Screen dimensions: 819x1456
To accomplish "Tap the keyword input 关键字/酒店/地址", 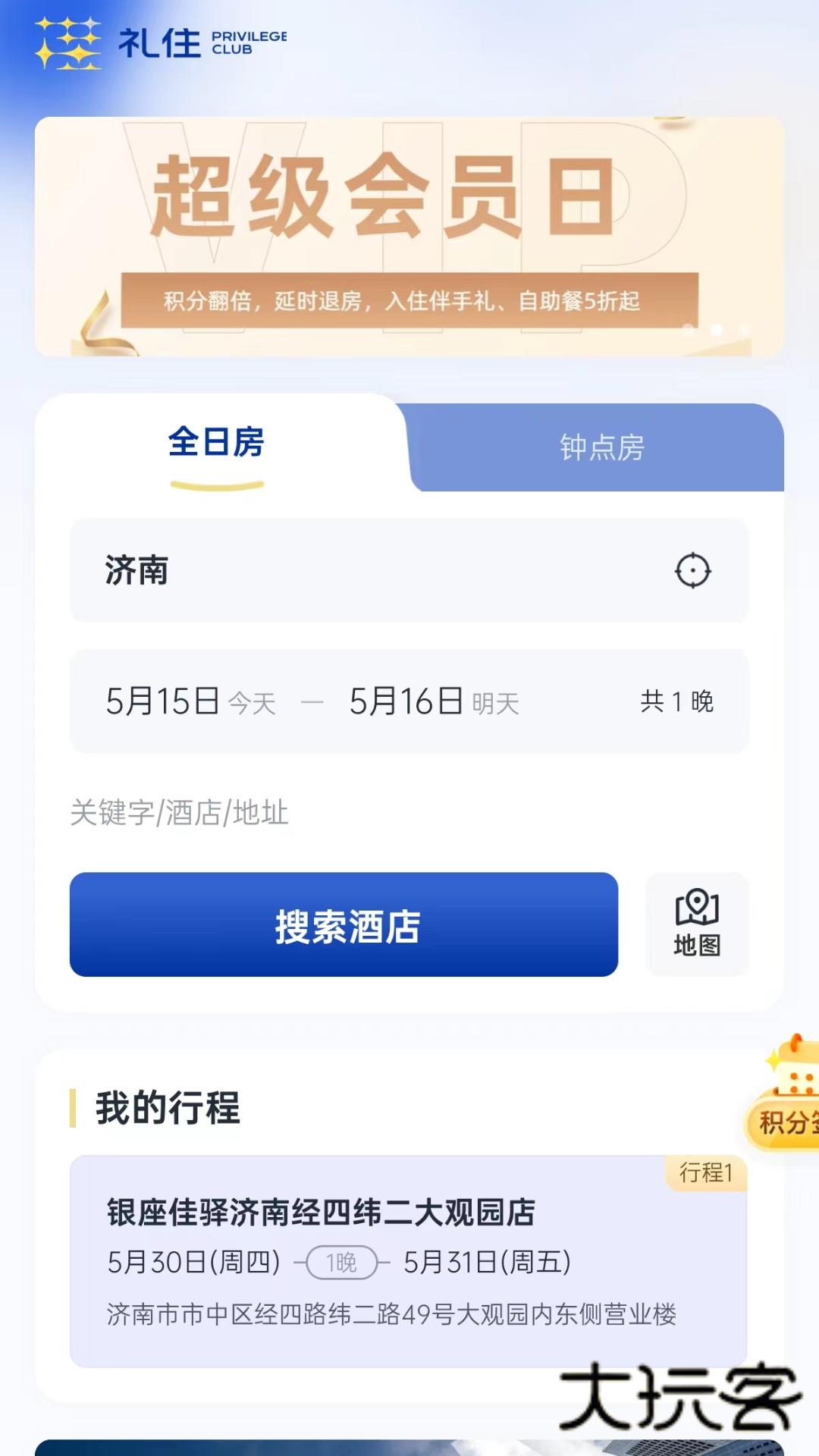I will [x=180, y=814].
